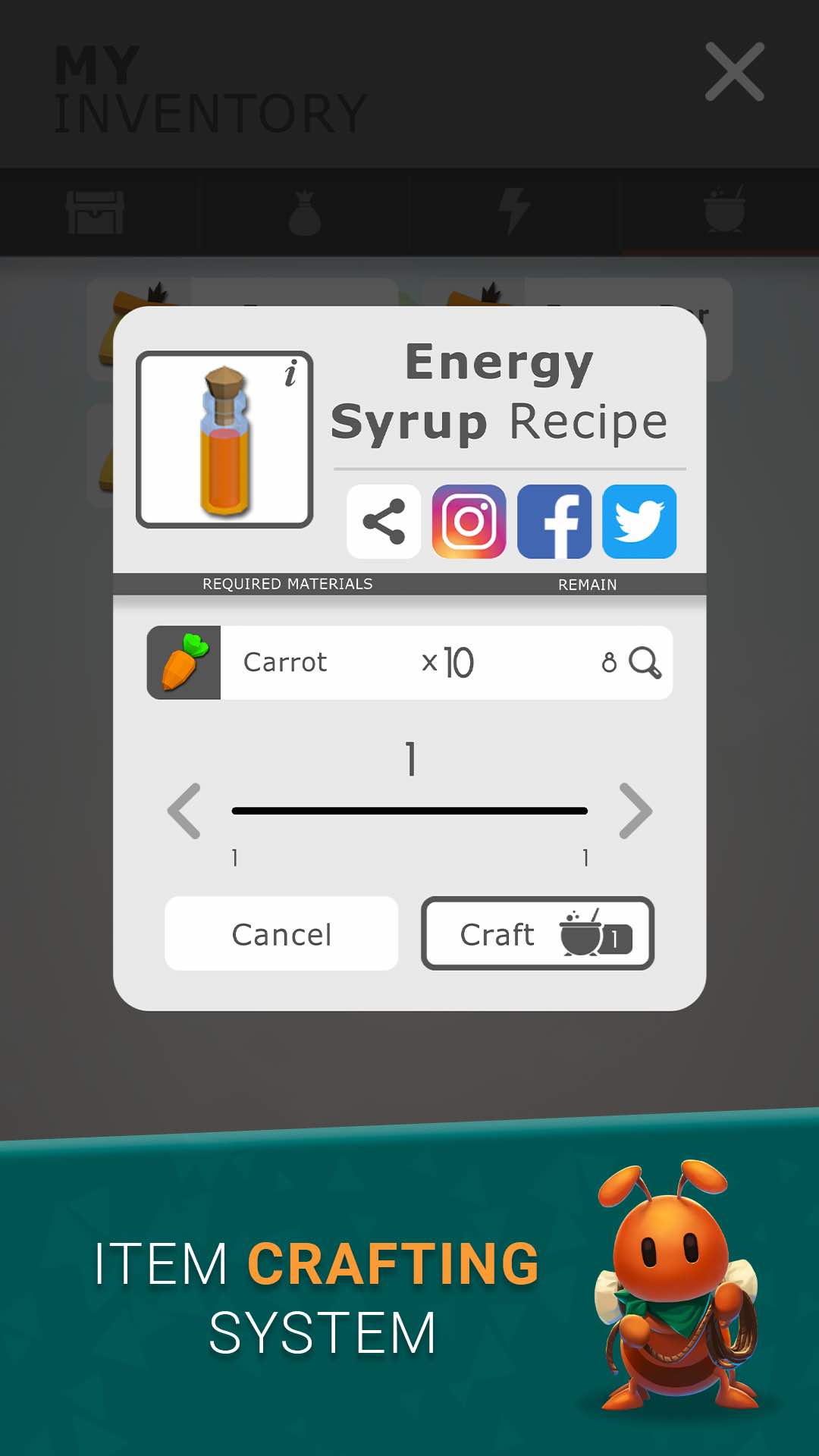Share the recipe on Twitter
This screenshot has height=1456, width=819.
[639, 522]
